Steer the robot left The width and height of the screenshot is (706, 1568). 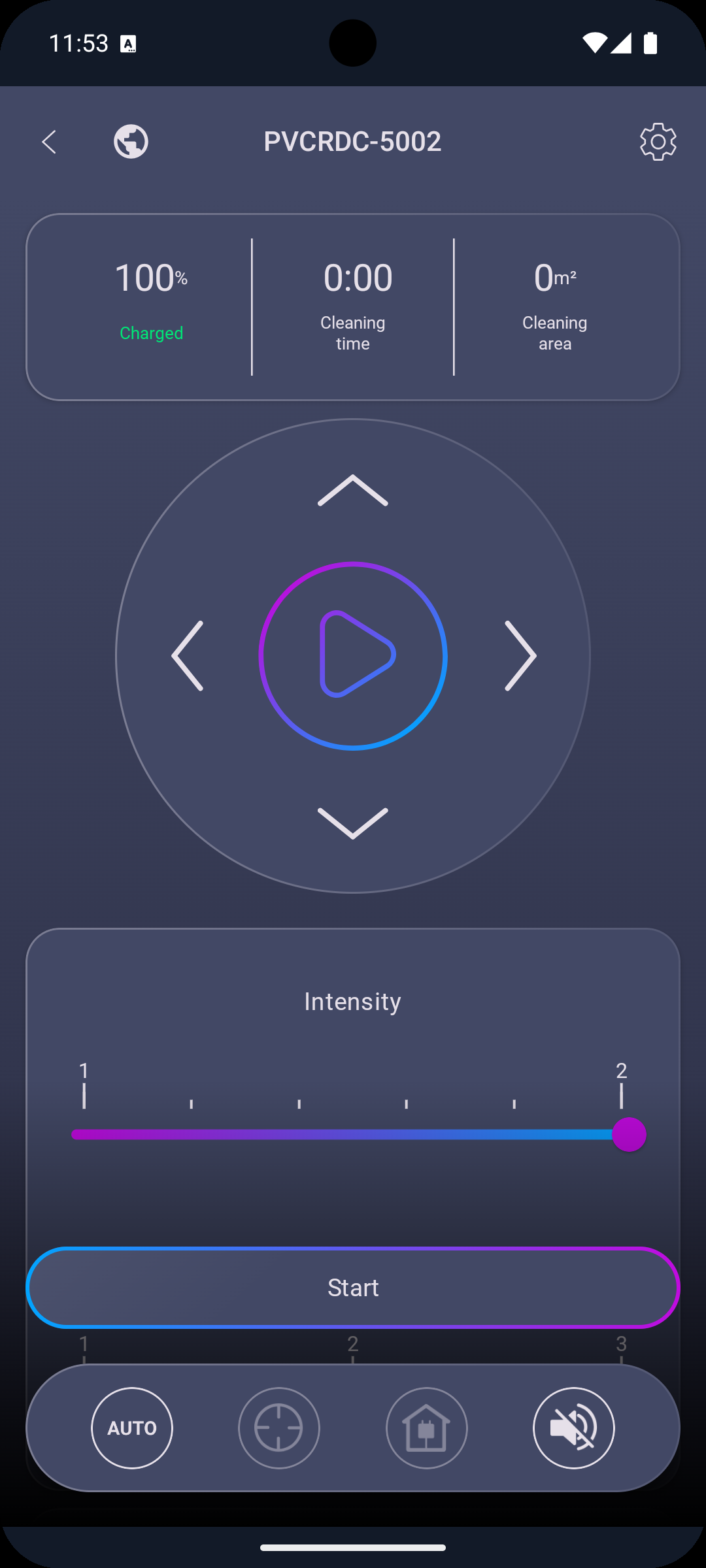coord(188,655)
